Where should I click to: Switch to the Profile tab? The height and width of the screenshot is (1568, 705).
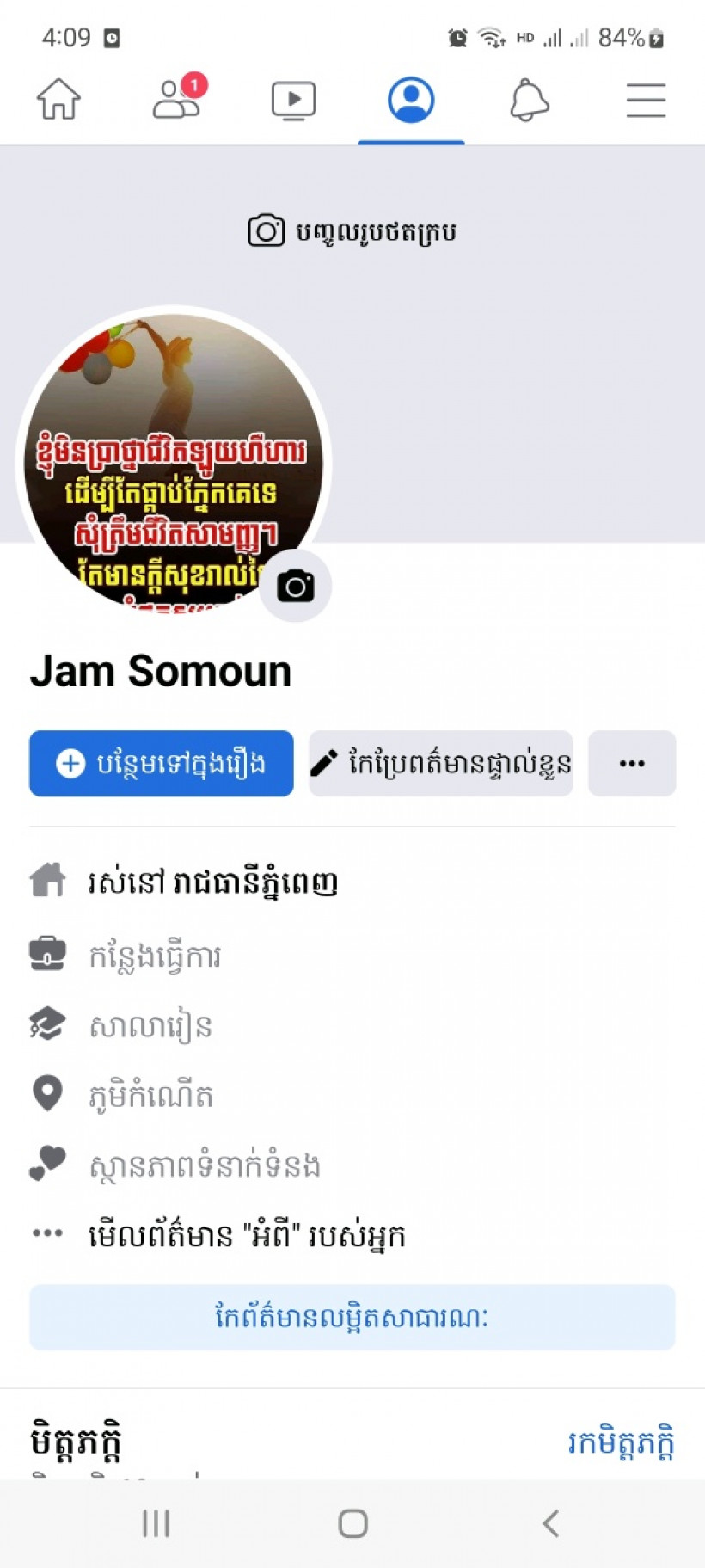[411, 100]
